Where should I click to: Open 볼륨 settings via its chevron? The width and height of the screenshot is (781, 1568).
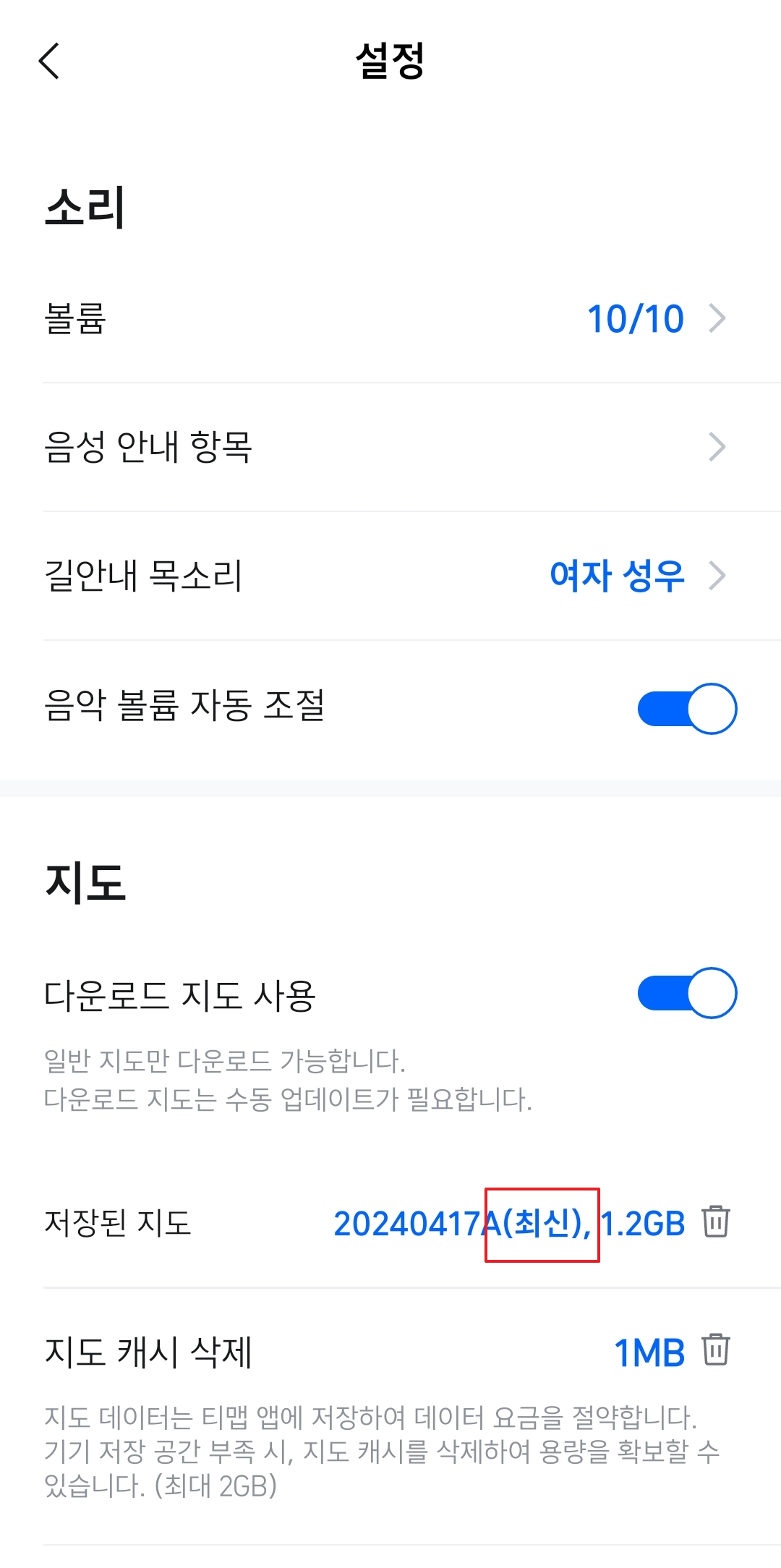point(717,319)
